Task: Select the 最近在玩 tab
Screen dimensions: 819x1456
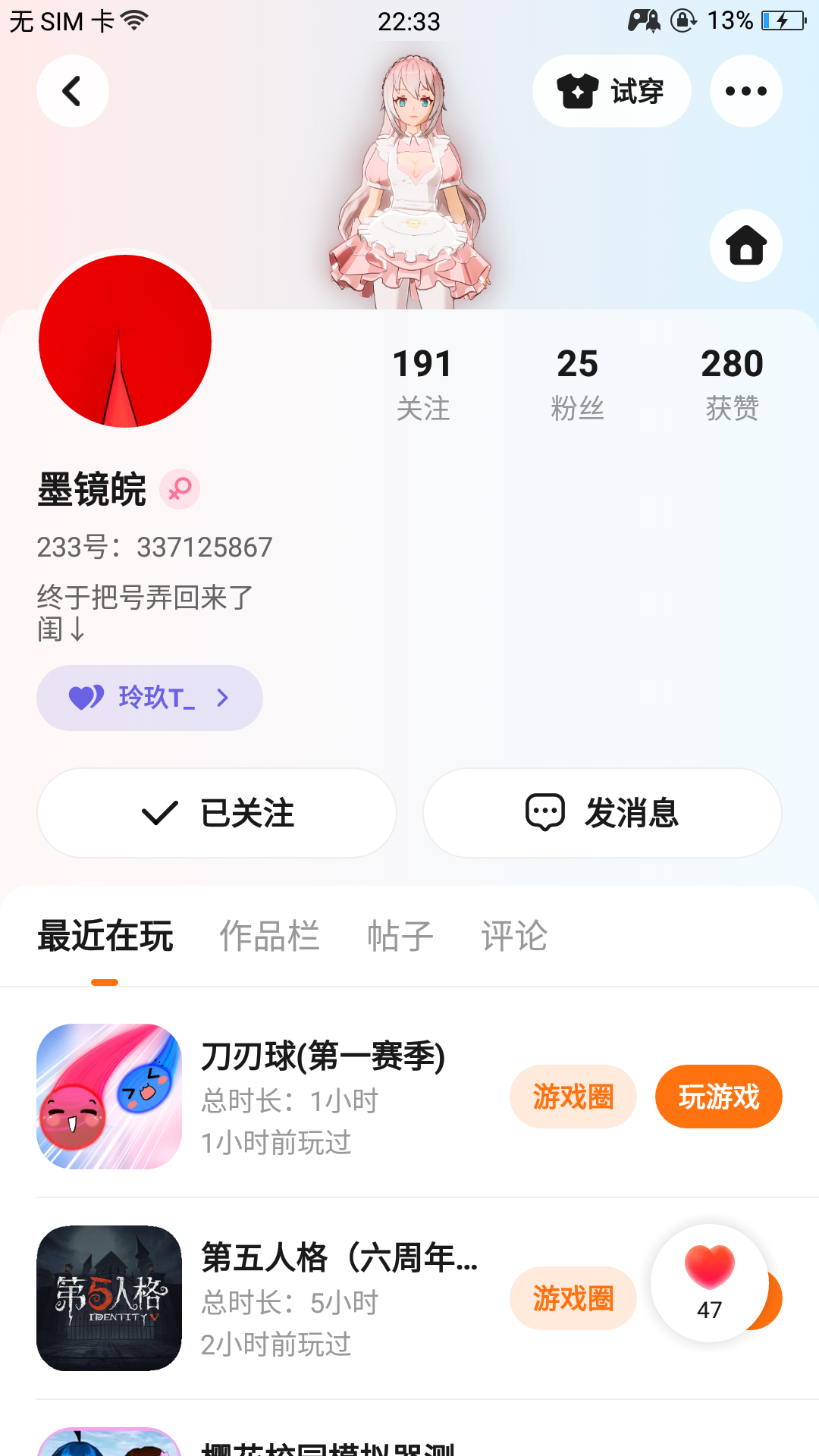Action: [x=105, y=936]
